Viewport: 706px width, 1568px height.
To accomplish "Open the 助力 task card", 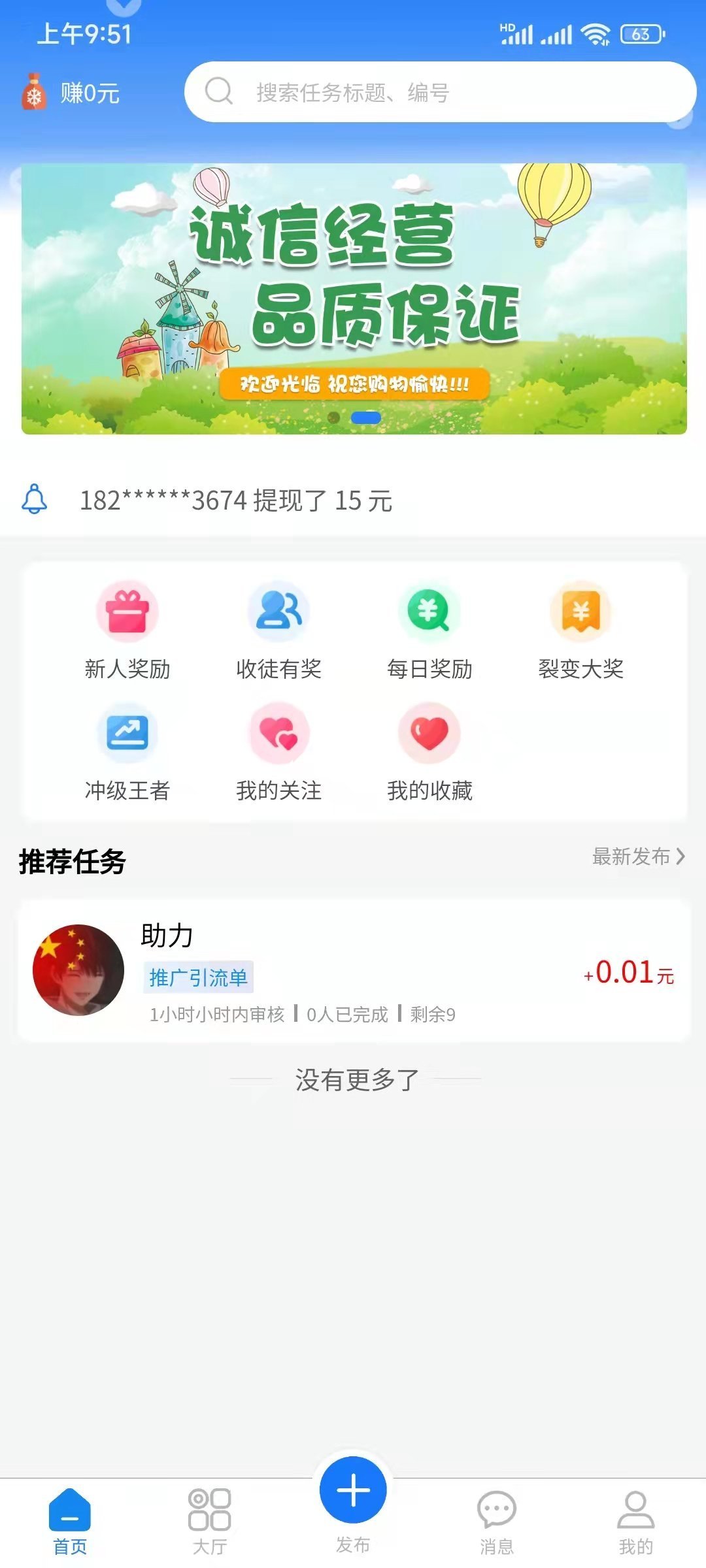I will [x=353, y=973].
